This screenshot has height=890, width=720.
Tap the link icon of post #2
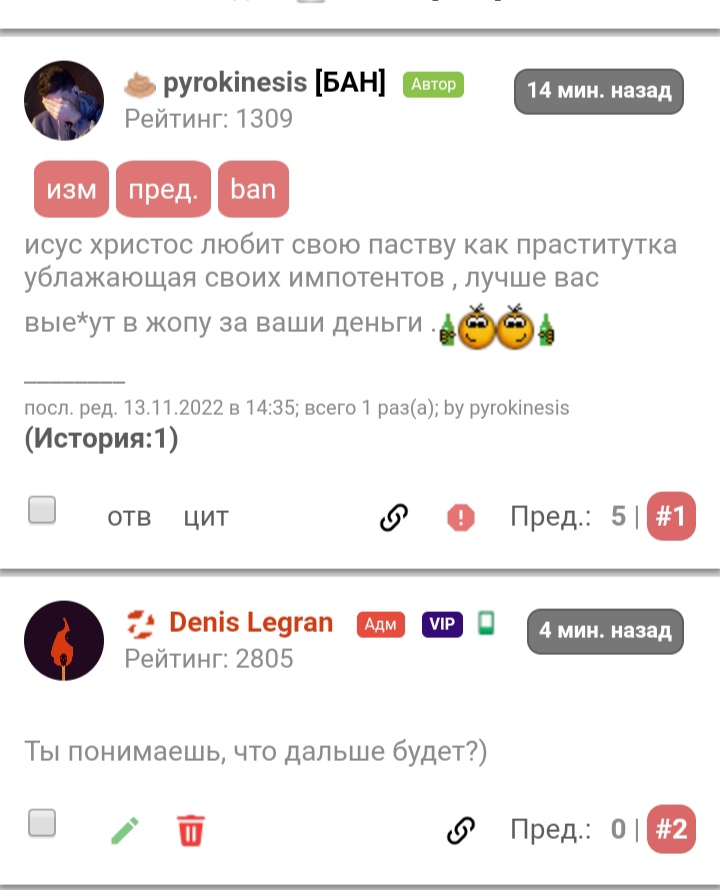click(x=460, y=829)
